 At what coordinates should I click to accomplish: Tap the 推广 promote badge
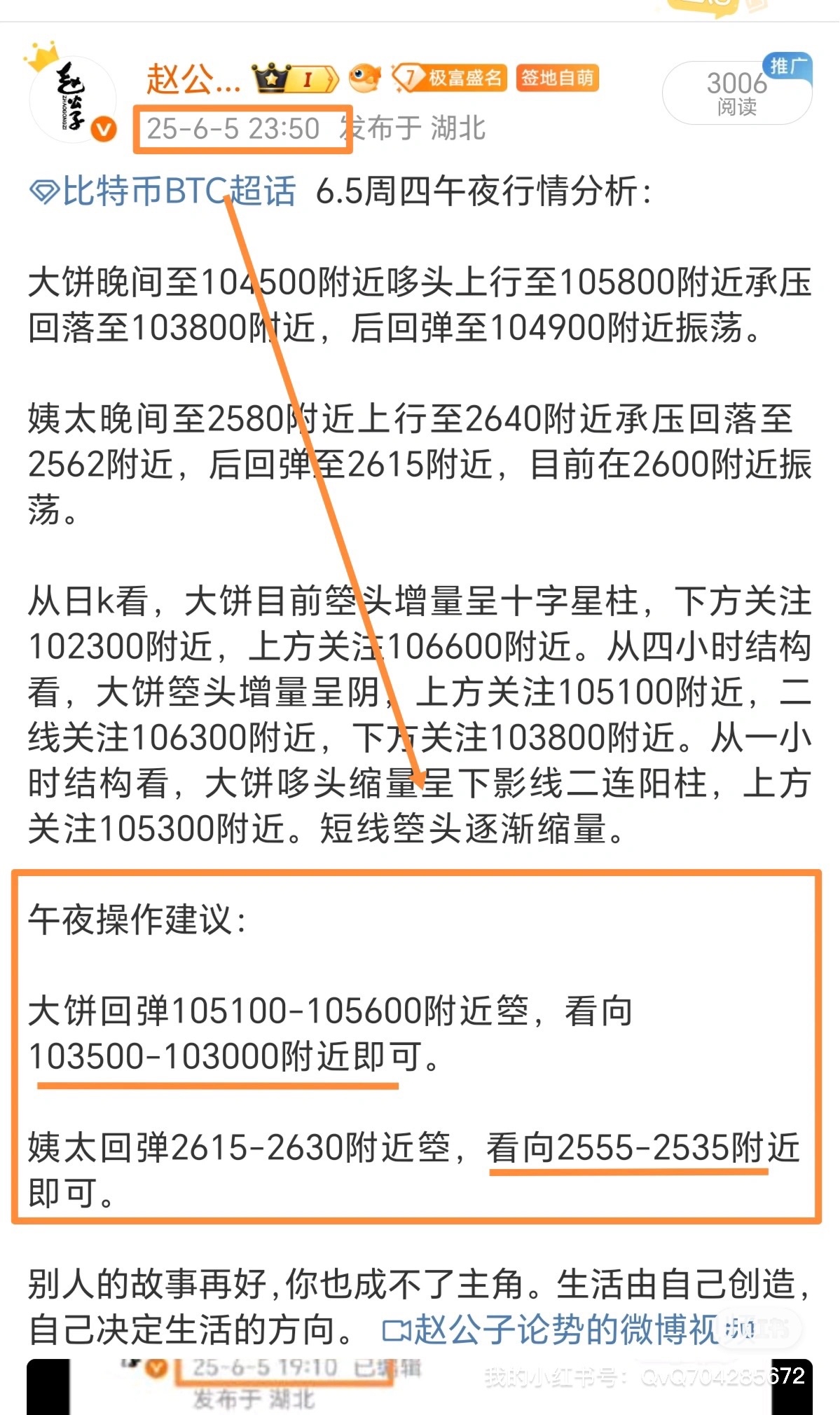[787, 66]
